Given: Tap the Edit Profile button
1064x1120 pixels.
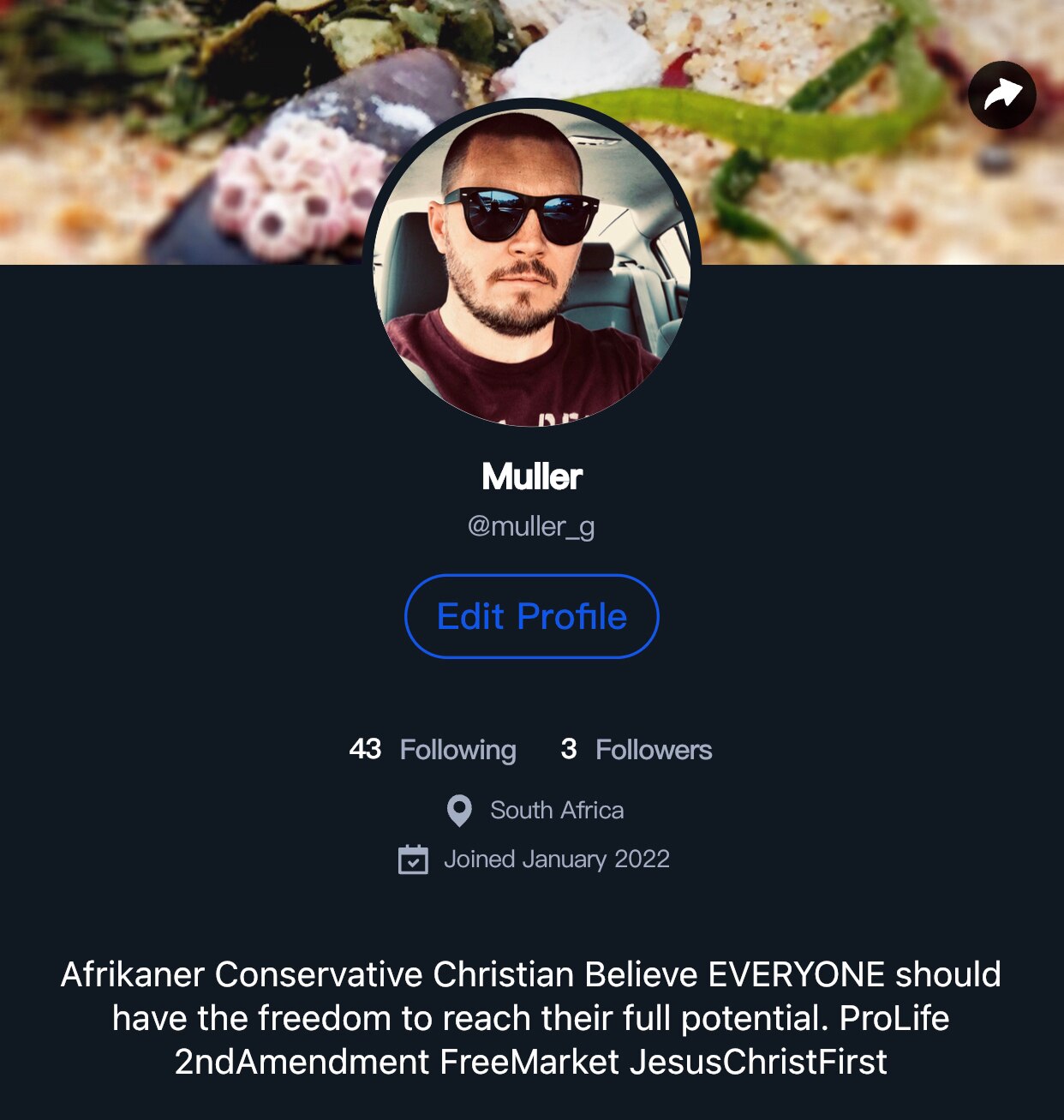Looking at the screenshot, I should pos(531,616).
